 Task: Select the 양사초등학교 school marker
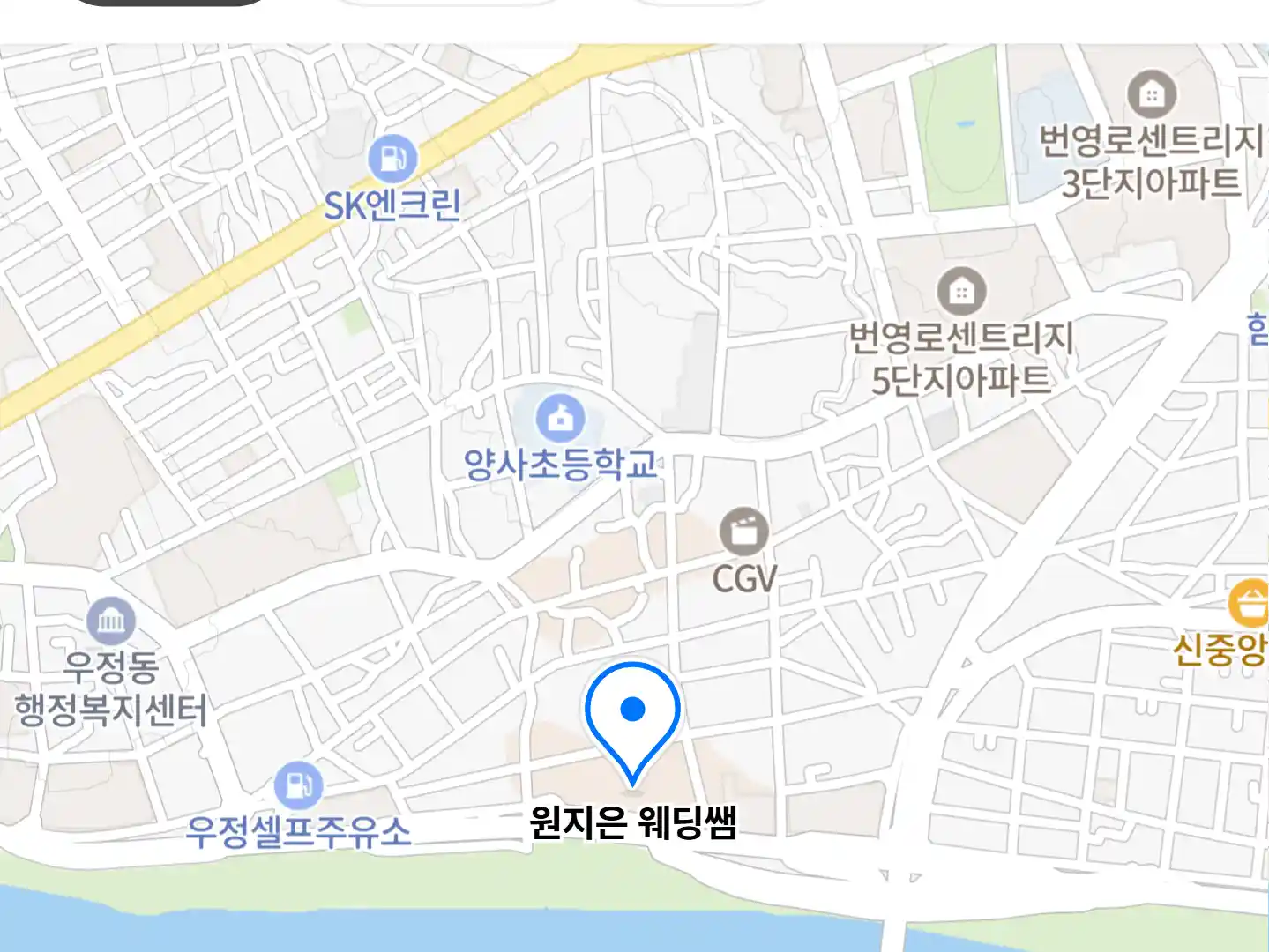pos(560,419)
